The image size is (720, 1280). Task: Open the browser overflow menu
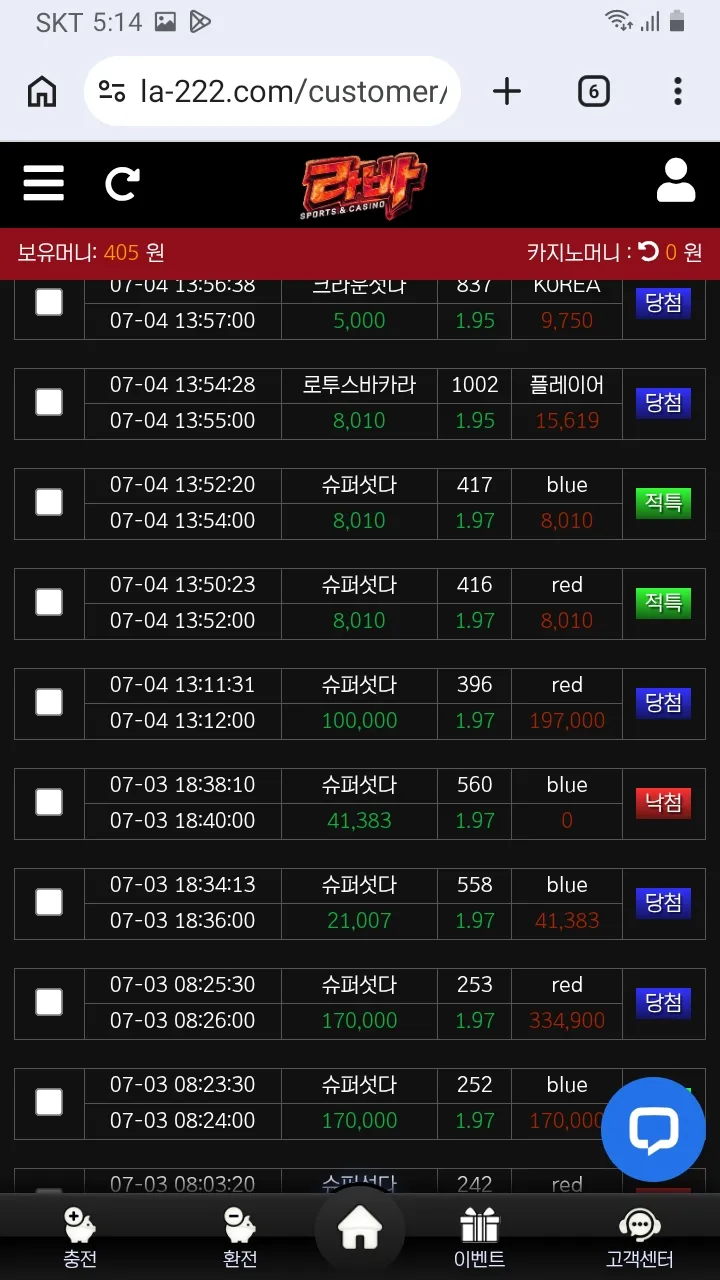[678, 92]
